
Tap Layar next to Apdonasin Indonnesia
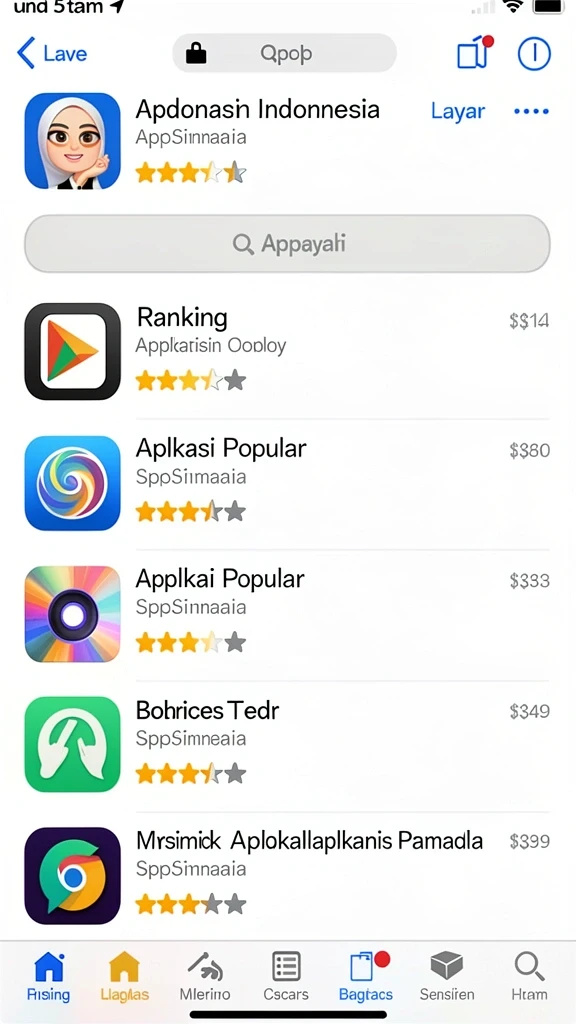tap(458, 111)
